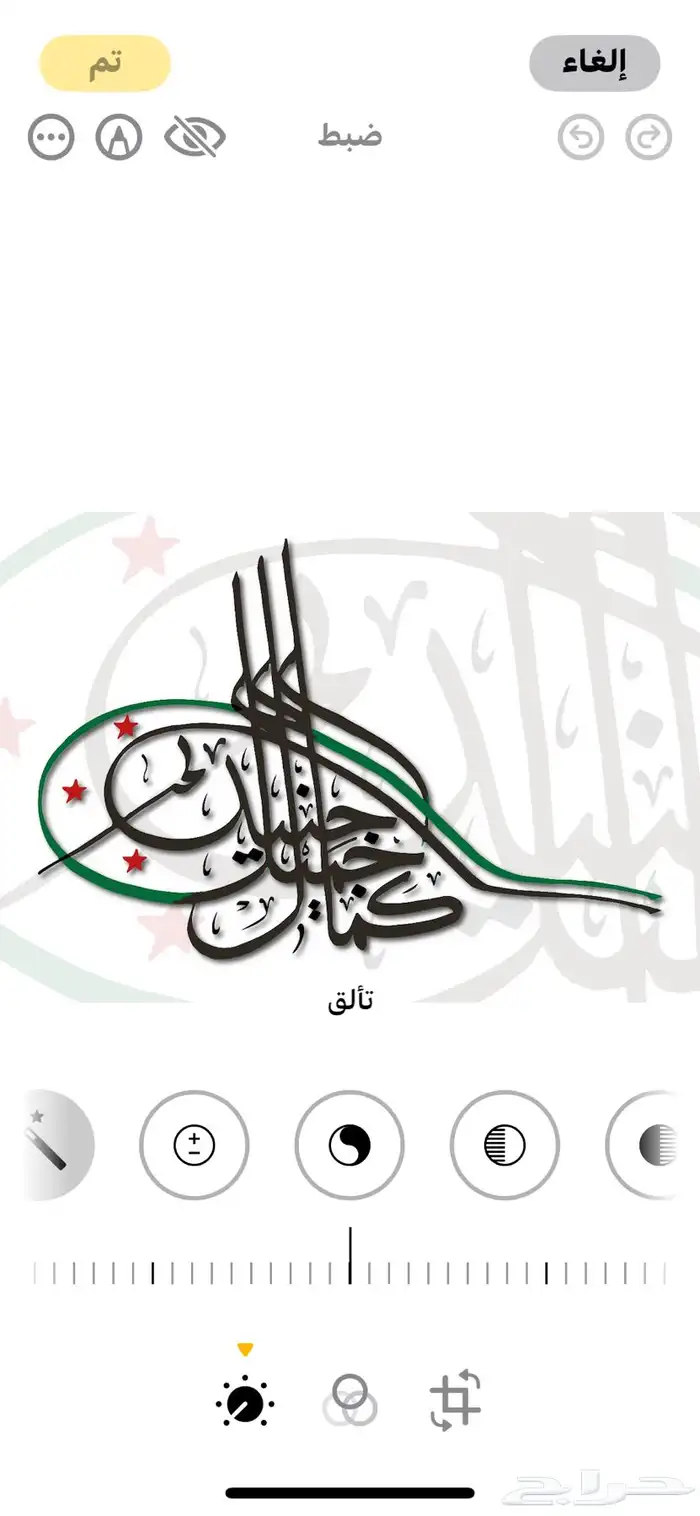Open the markup pen tool
Viewport: 700px width, 1516px height.
click(119, 138)
